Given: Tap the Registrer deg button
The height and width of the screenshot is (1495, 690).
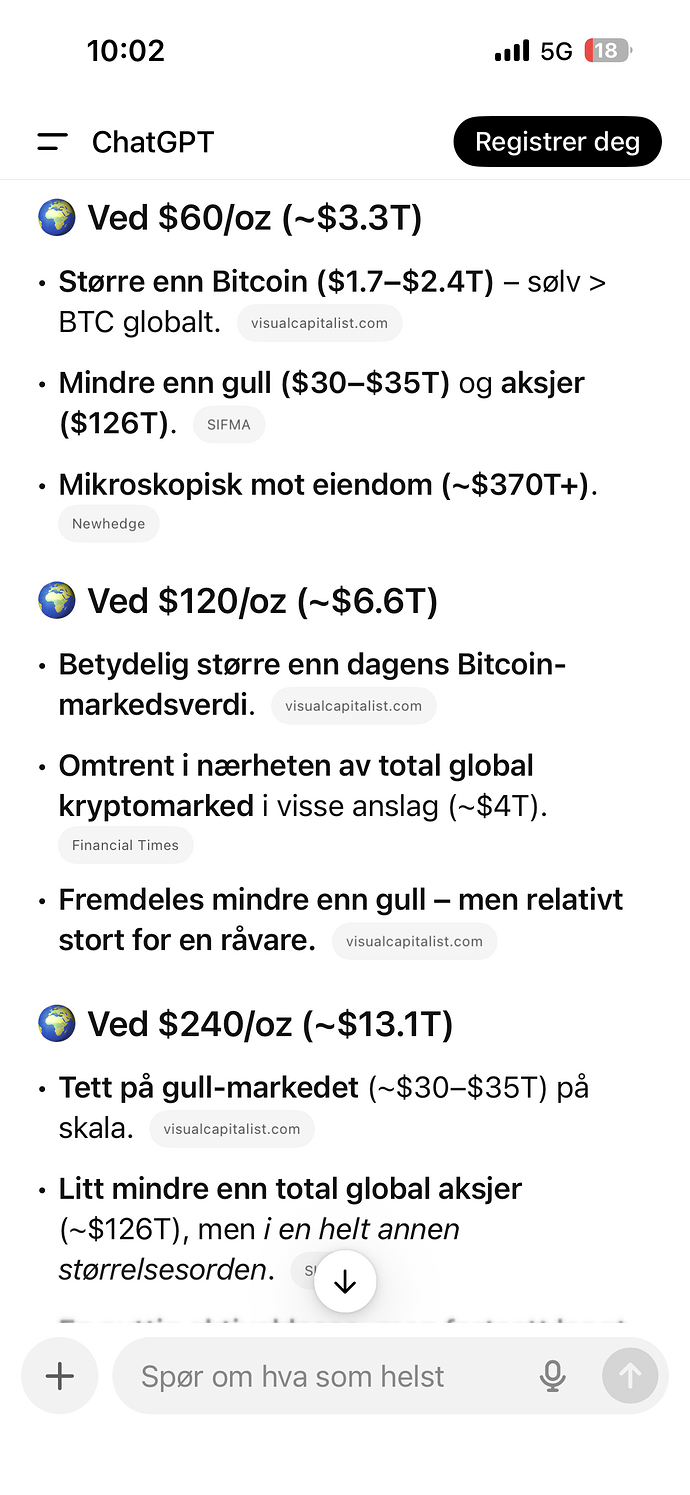Looking at the screenshot, I should [557, 142].
